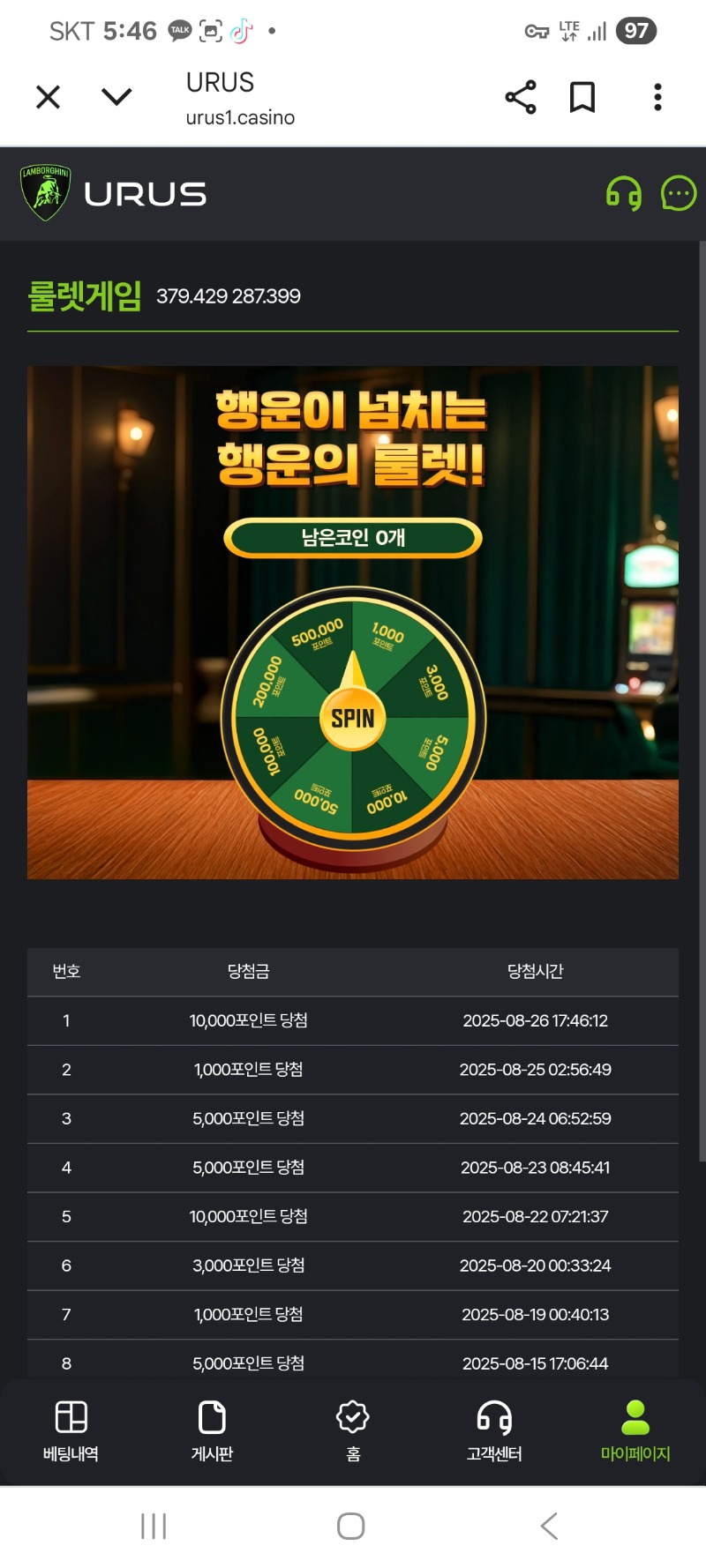Open the chat bubble icon in header
Image resolution: width=706 pixels, height=1568 pixels.
click(679, 193)
